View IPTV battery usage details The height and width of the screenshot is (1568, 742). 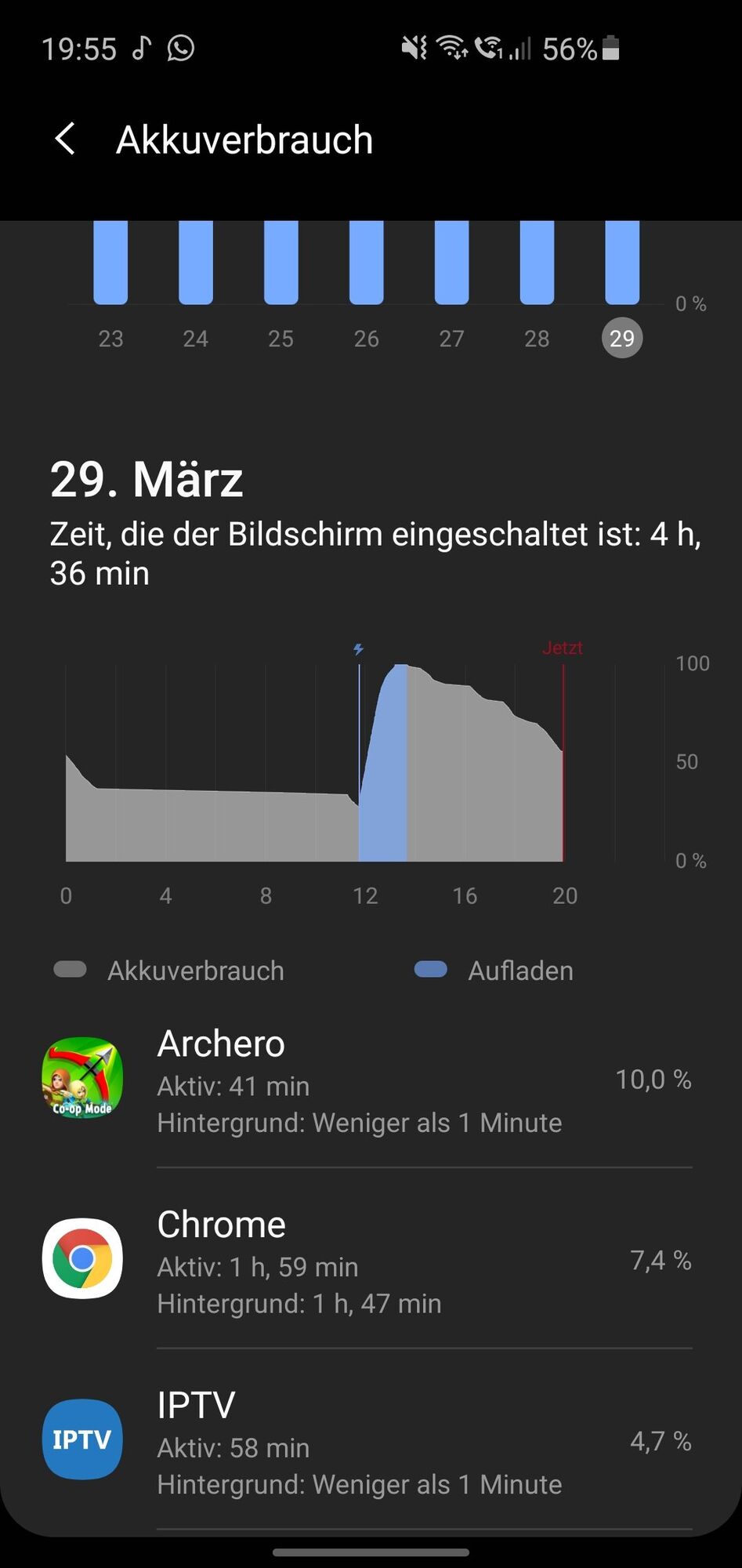368,1441
